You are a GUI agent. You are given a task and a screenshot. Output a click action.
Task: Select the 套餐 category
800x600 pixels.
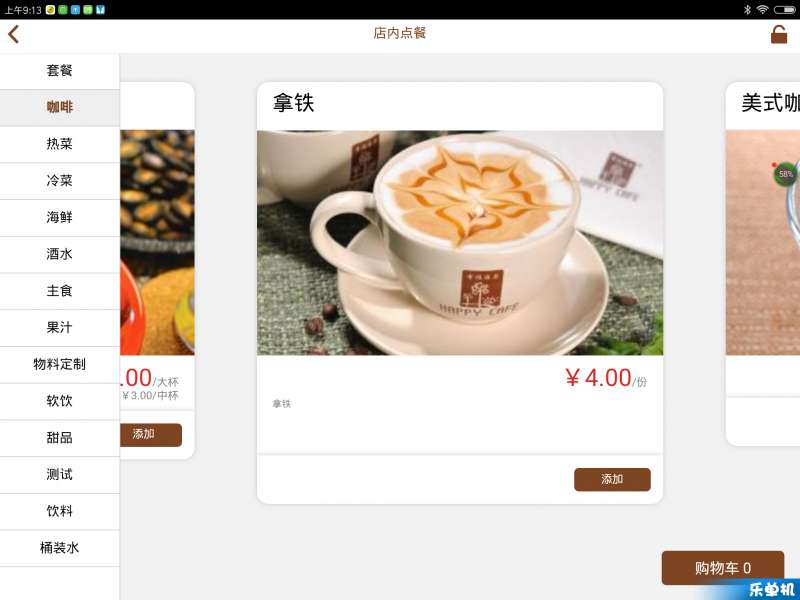pyautogui.click(x=59, y=71)
